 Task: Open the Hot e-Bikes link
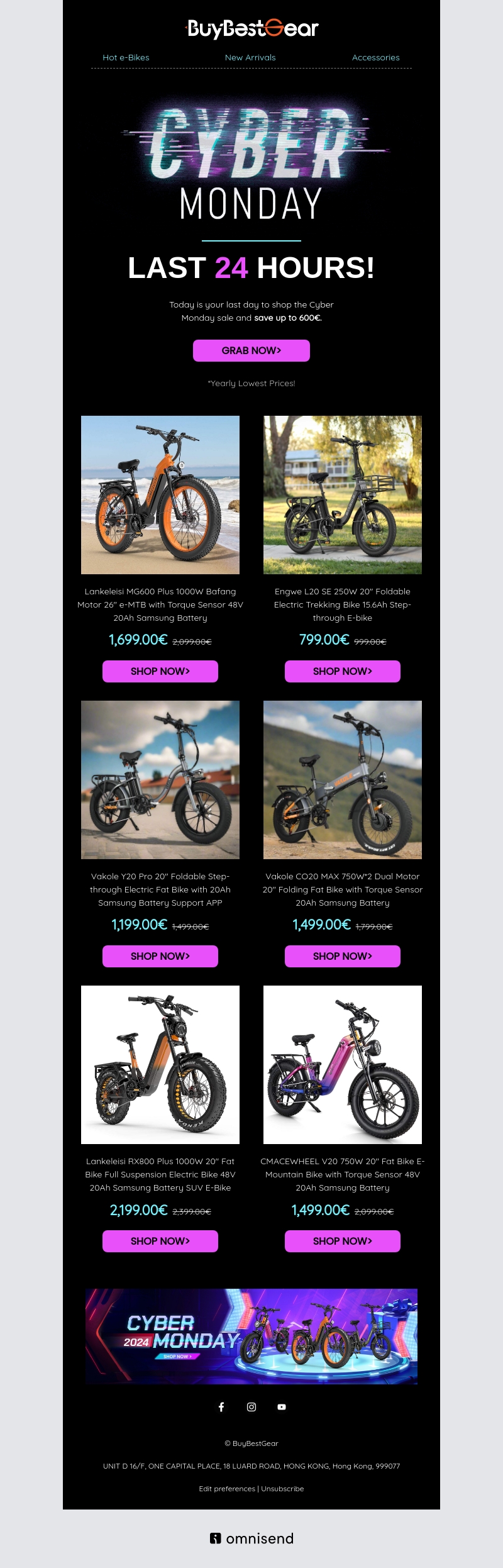click(126, 57)
